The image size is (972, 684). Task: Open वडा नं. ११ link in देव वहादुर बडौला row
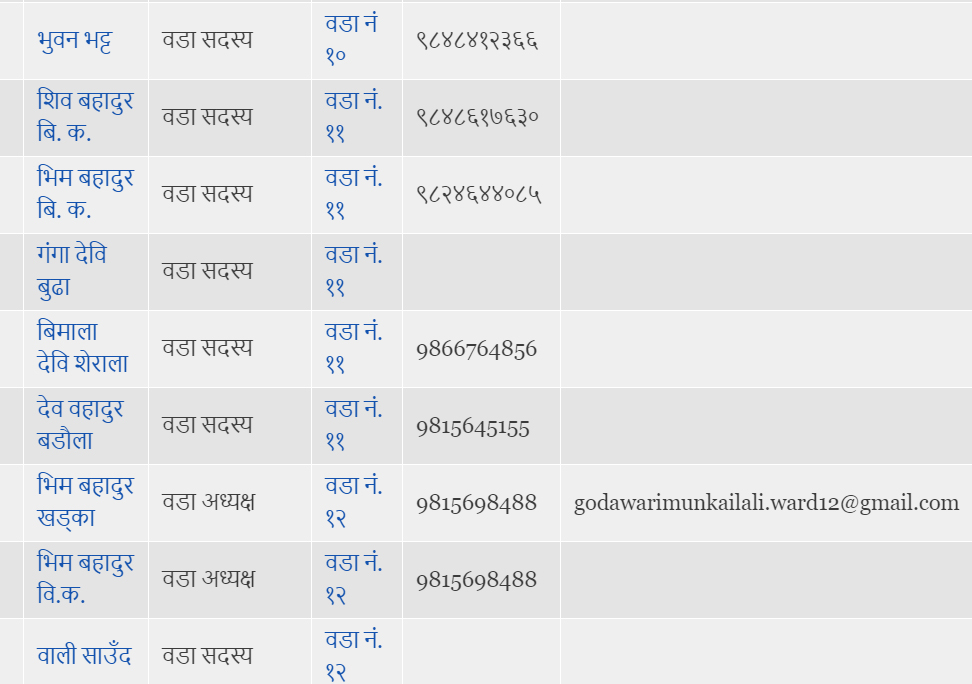click(x=353, y=425)
